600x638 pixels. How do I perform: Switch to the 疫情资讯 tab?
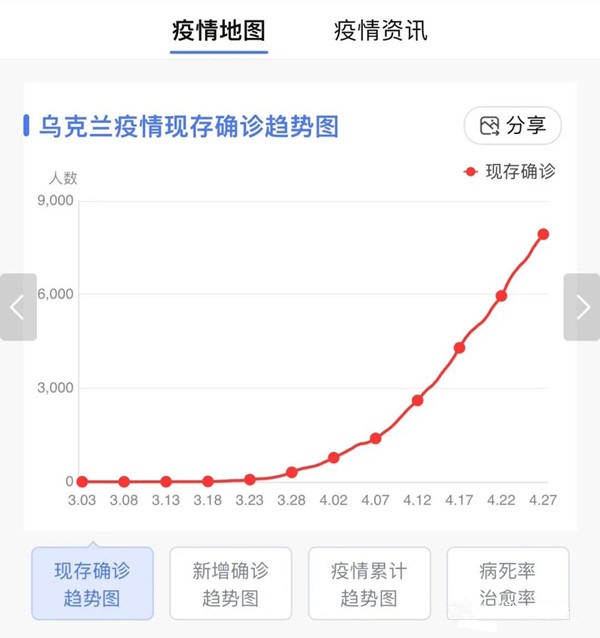[x=380, y=29]
